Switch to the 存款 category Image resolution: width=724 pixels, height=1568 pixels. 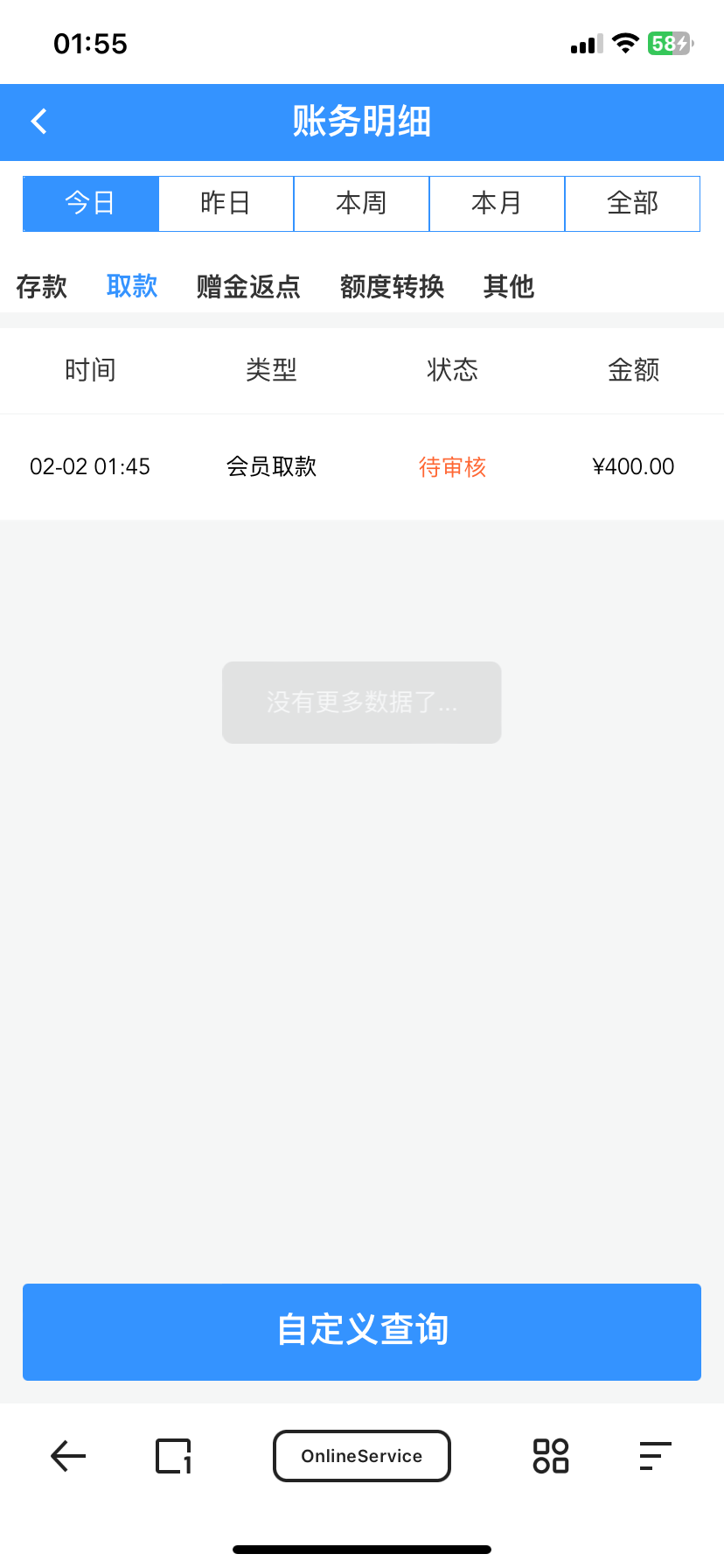pyautogui.click(x=41, y=286)
